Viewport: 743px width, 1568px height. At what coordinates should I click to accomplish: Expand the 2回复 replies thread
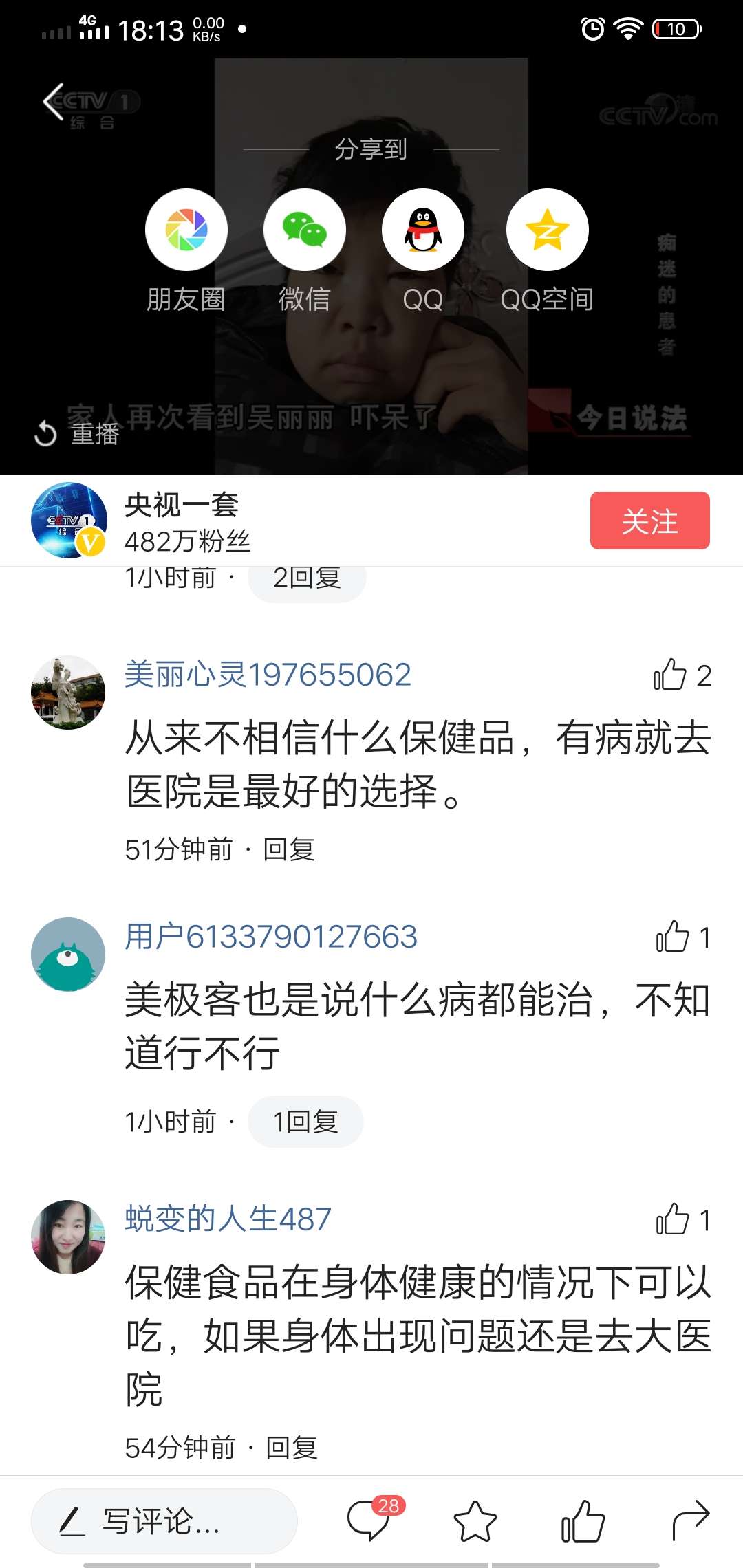pos(307,579)
